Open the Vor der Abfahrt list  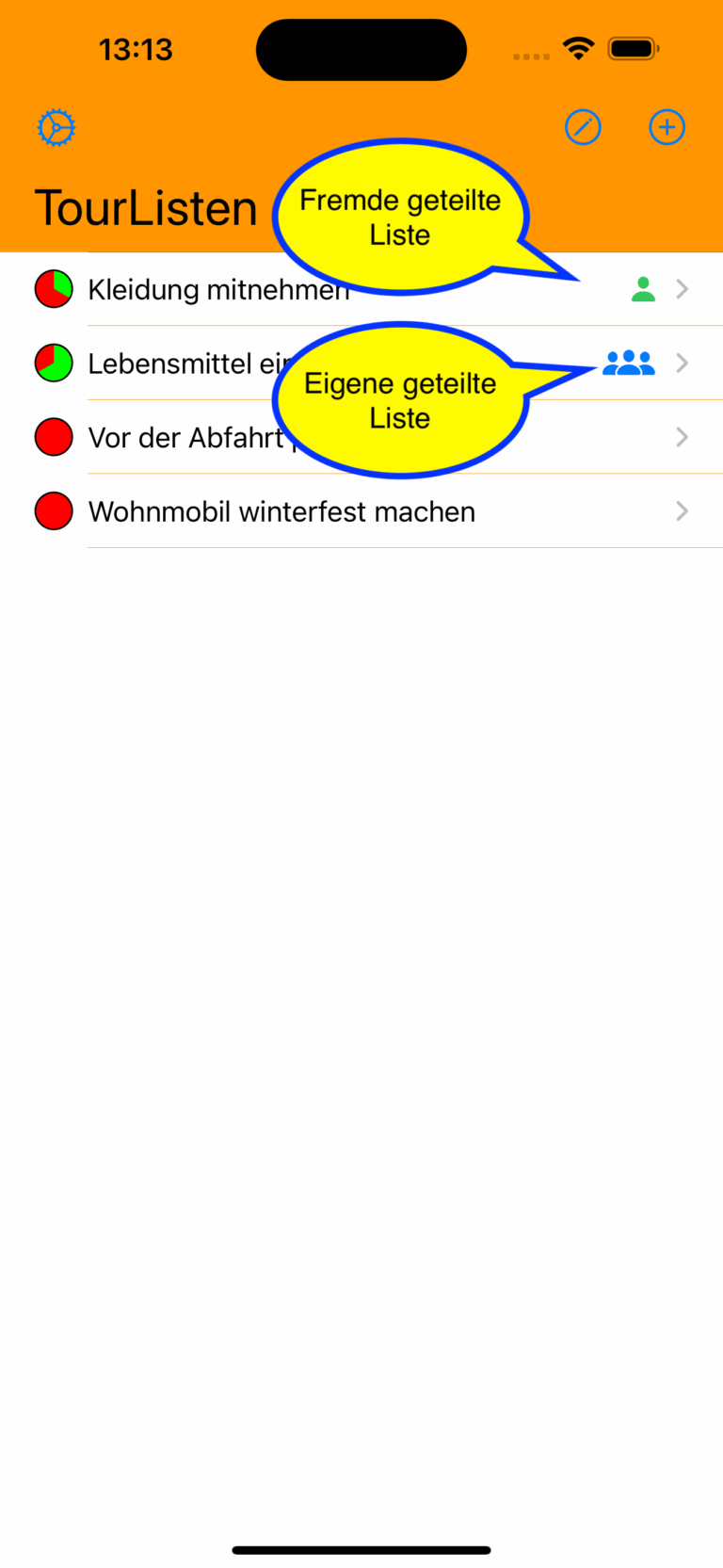click(361, 437)
